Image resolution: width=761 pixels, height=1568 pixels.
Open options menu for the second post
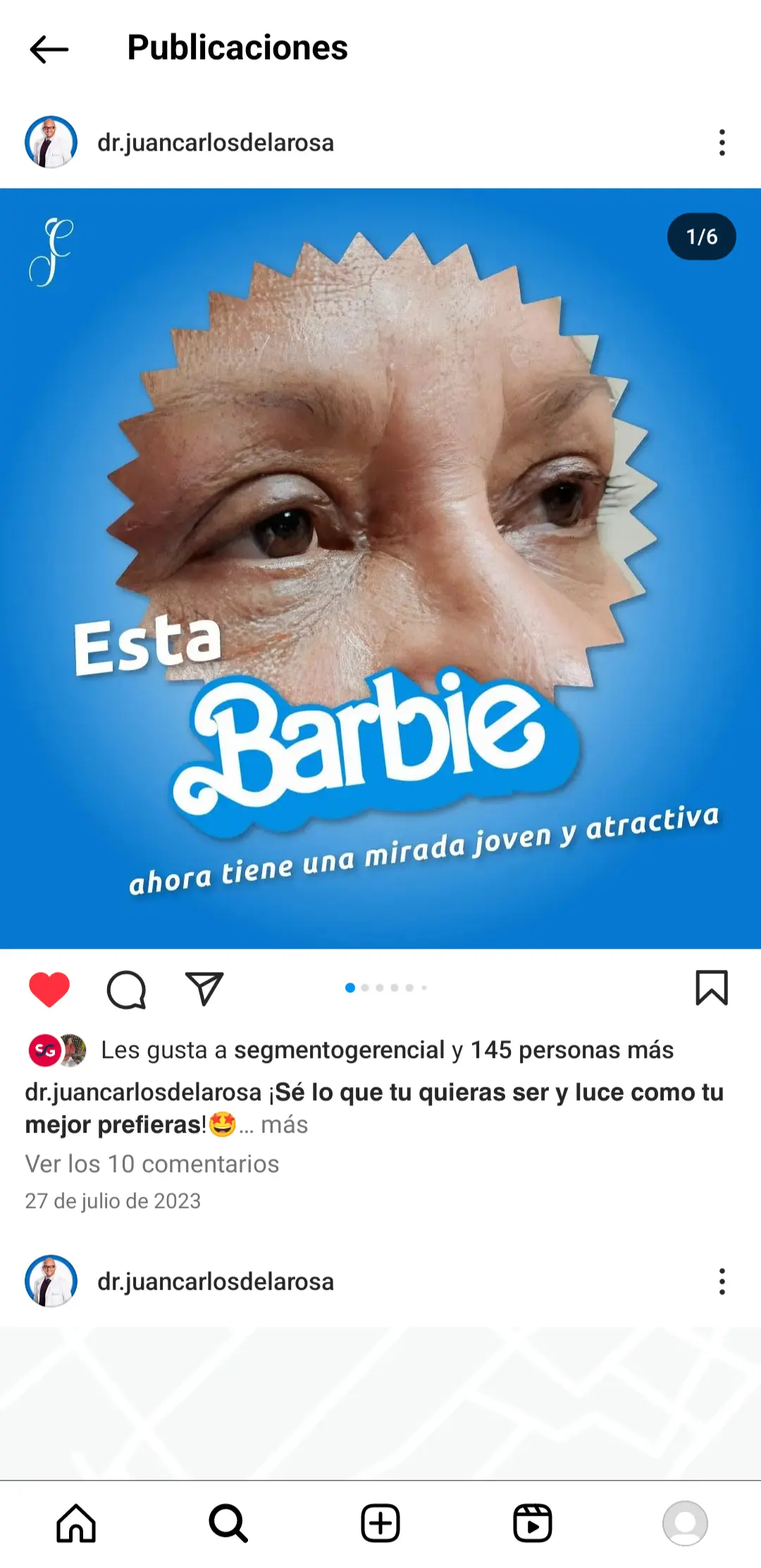point(722,1281)
